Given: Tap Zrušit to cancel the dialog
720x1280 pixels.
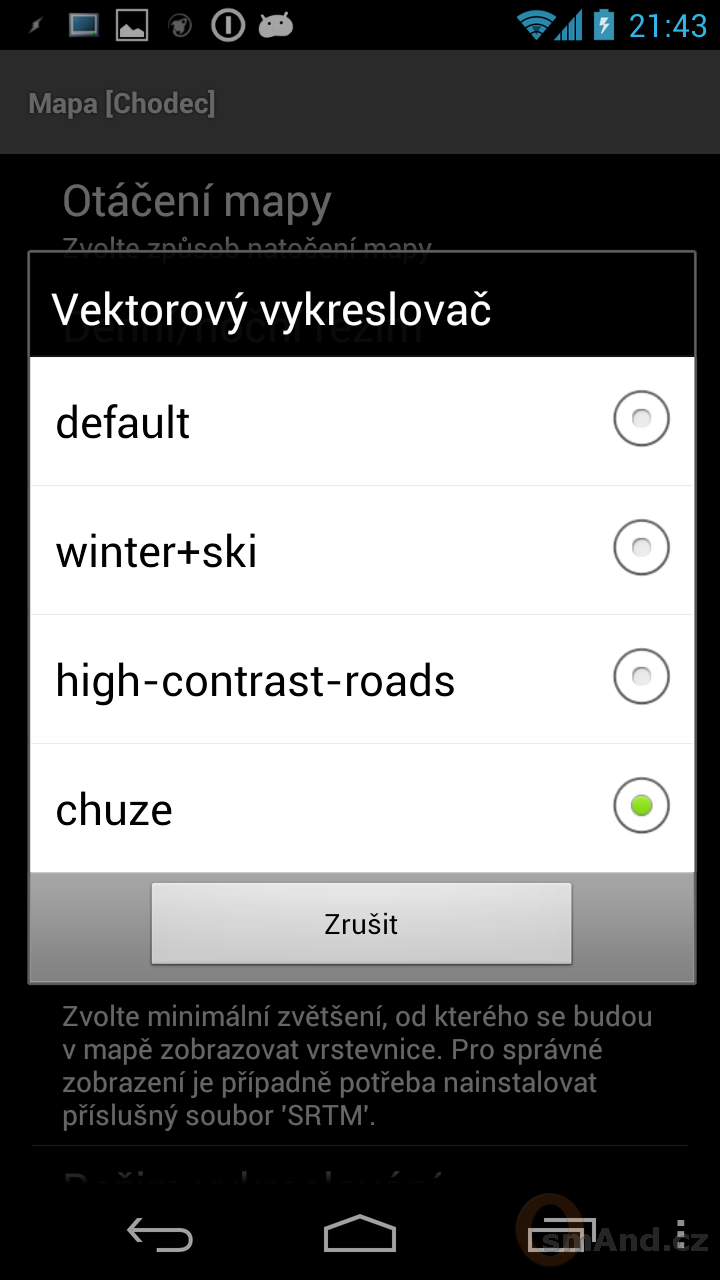Looking at the screenshot, I should 361,923.
